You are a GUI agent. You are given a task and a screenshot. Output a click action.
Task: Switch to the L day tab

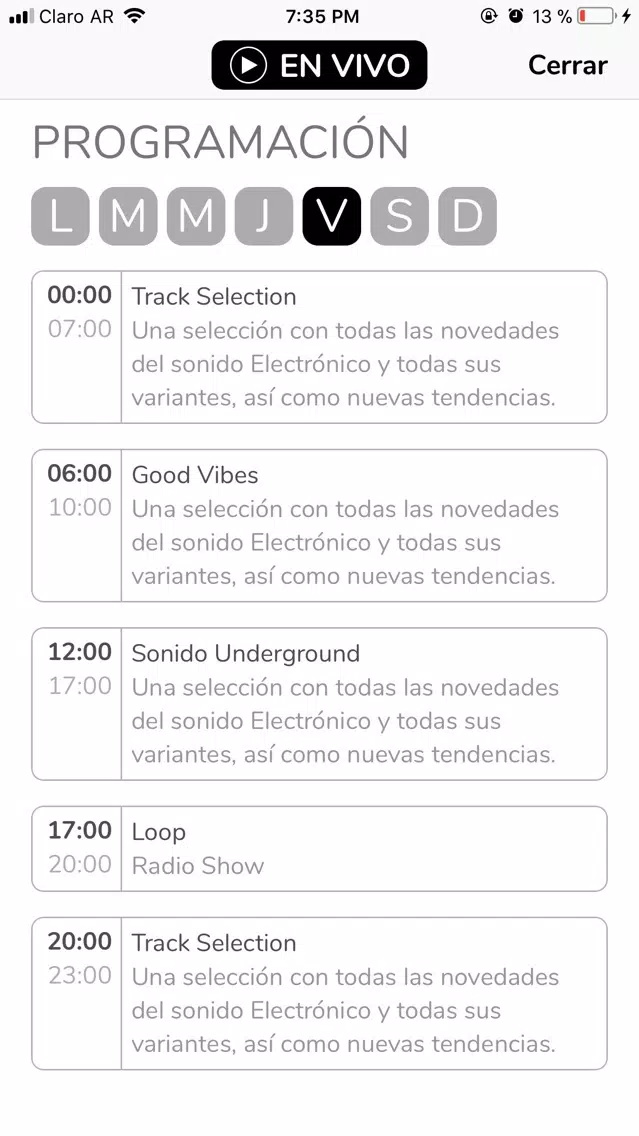60,217
